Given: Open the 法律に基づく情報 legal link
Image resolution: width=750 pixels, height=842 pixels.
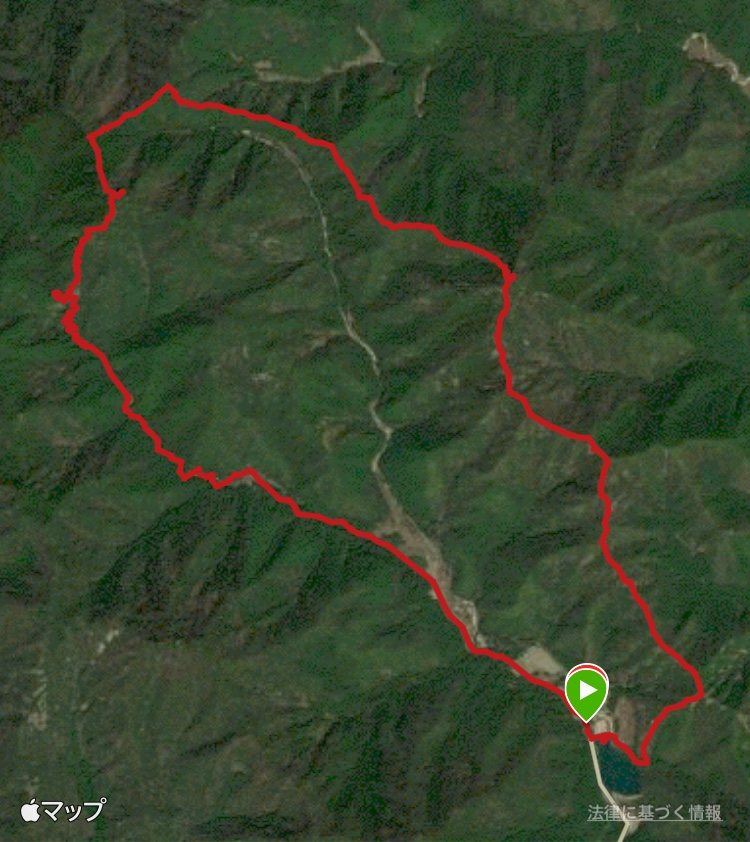Looking at the screenshot, I should pos(654,812).
